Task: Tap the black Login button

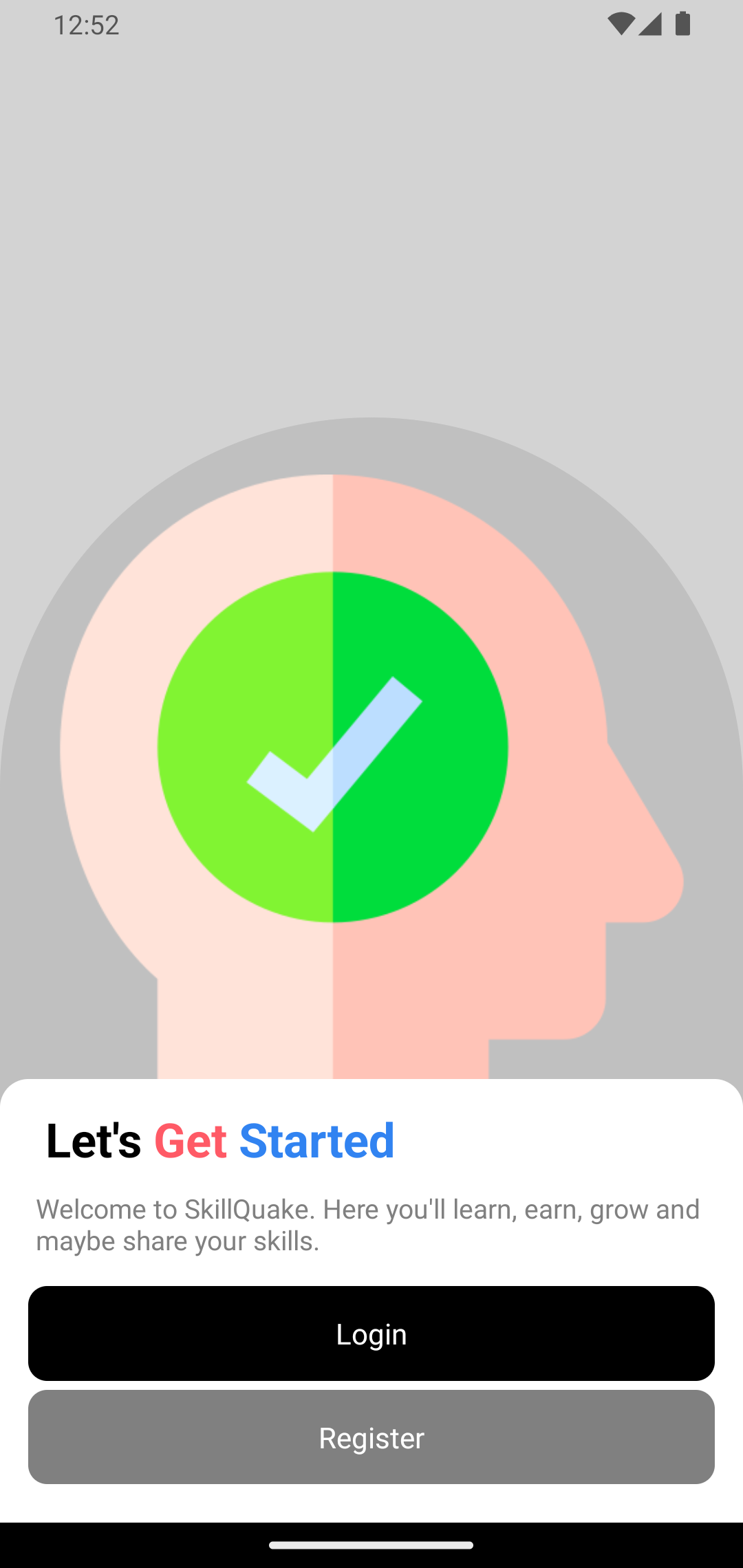Action: [x=371, y=1333]
